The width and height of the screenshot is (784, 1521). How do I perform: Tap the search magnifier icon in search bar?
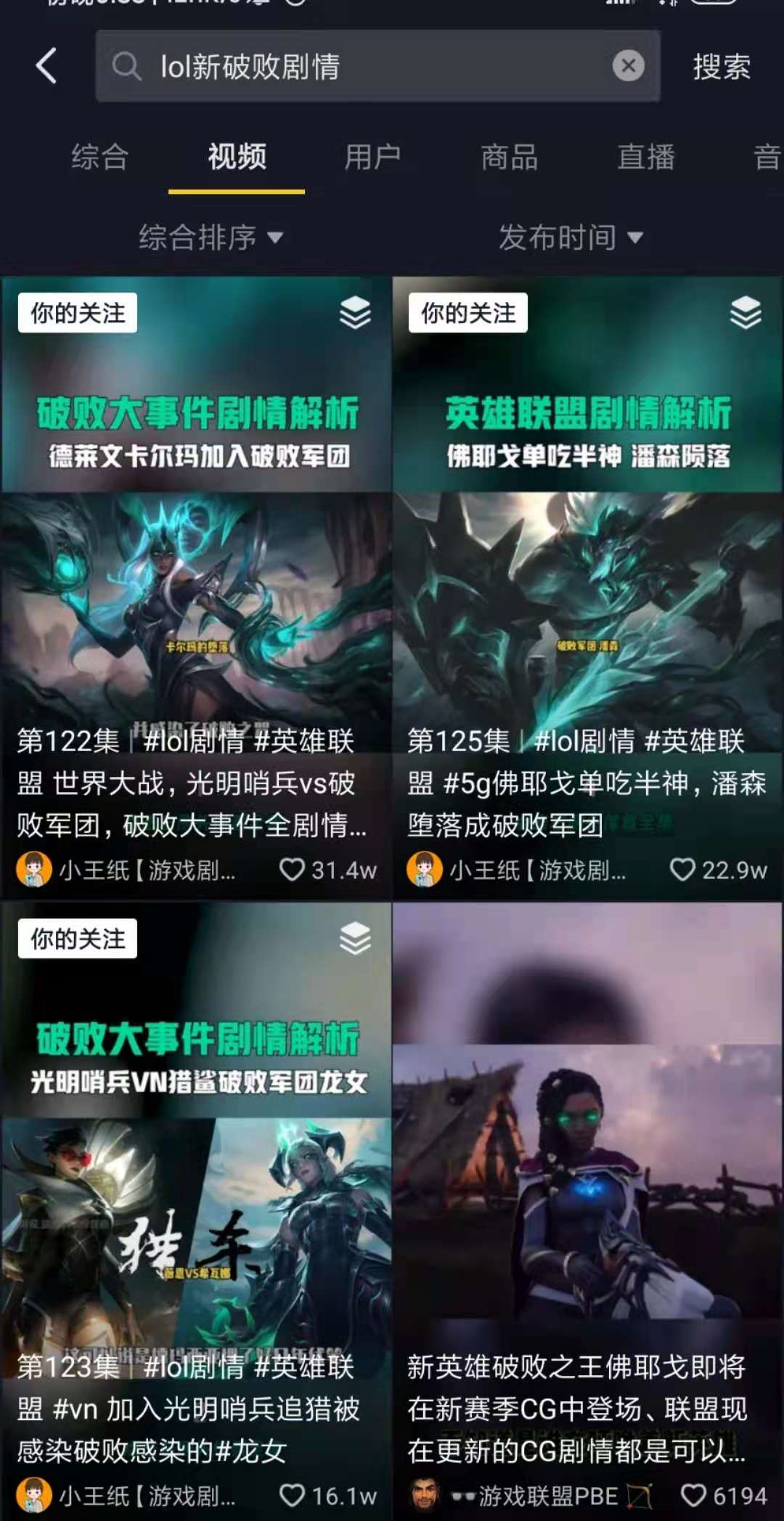click(127, 67)
